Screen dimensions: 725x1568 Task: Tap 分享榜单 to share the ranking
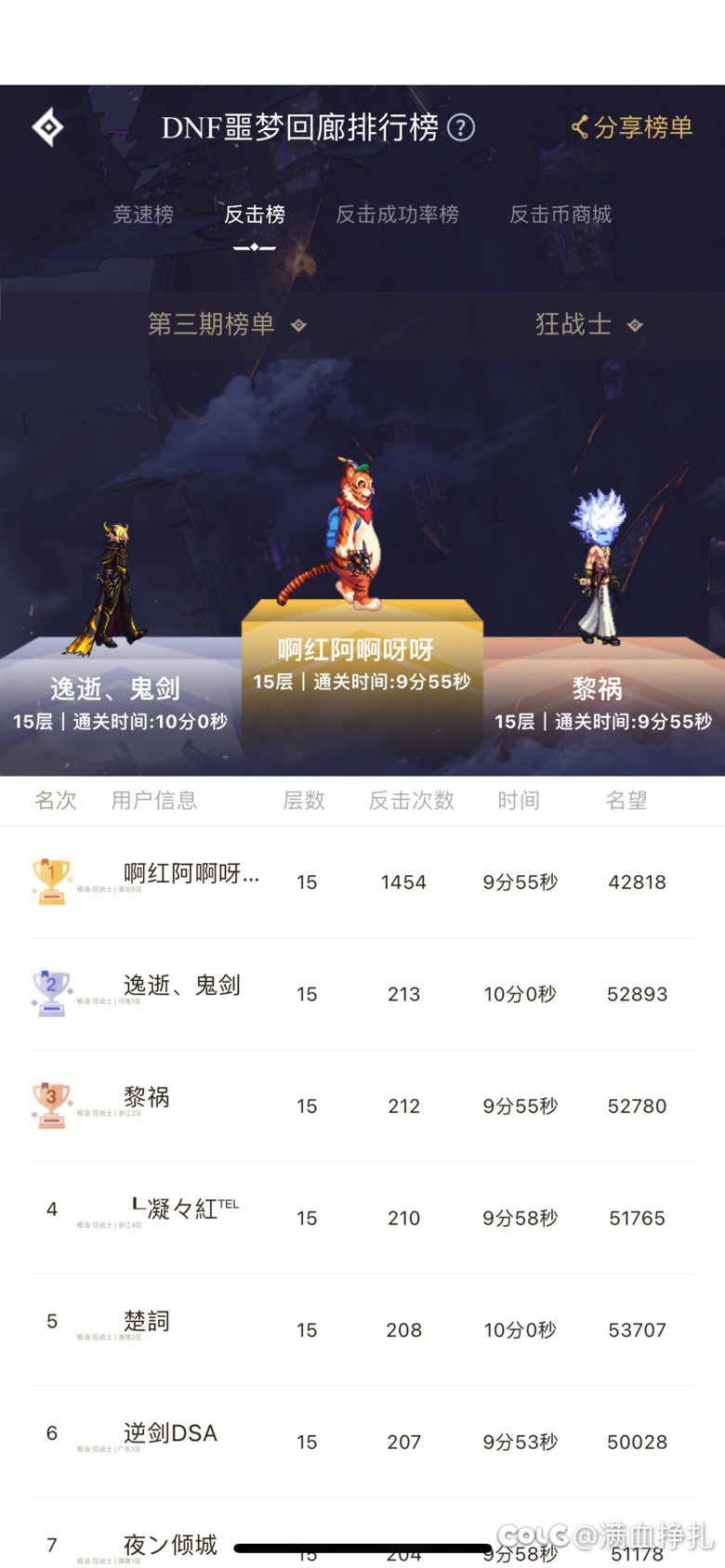[633, 127]
